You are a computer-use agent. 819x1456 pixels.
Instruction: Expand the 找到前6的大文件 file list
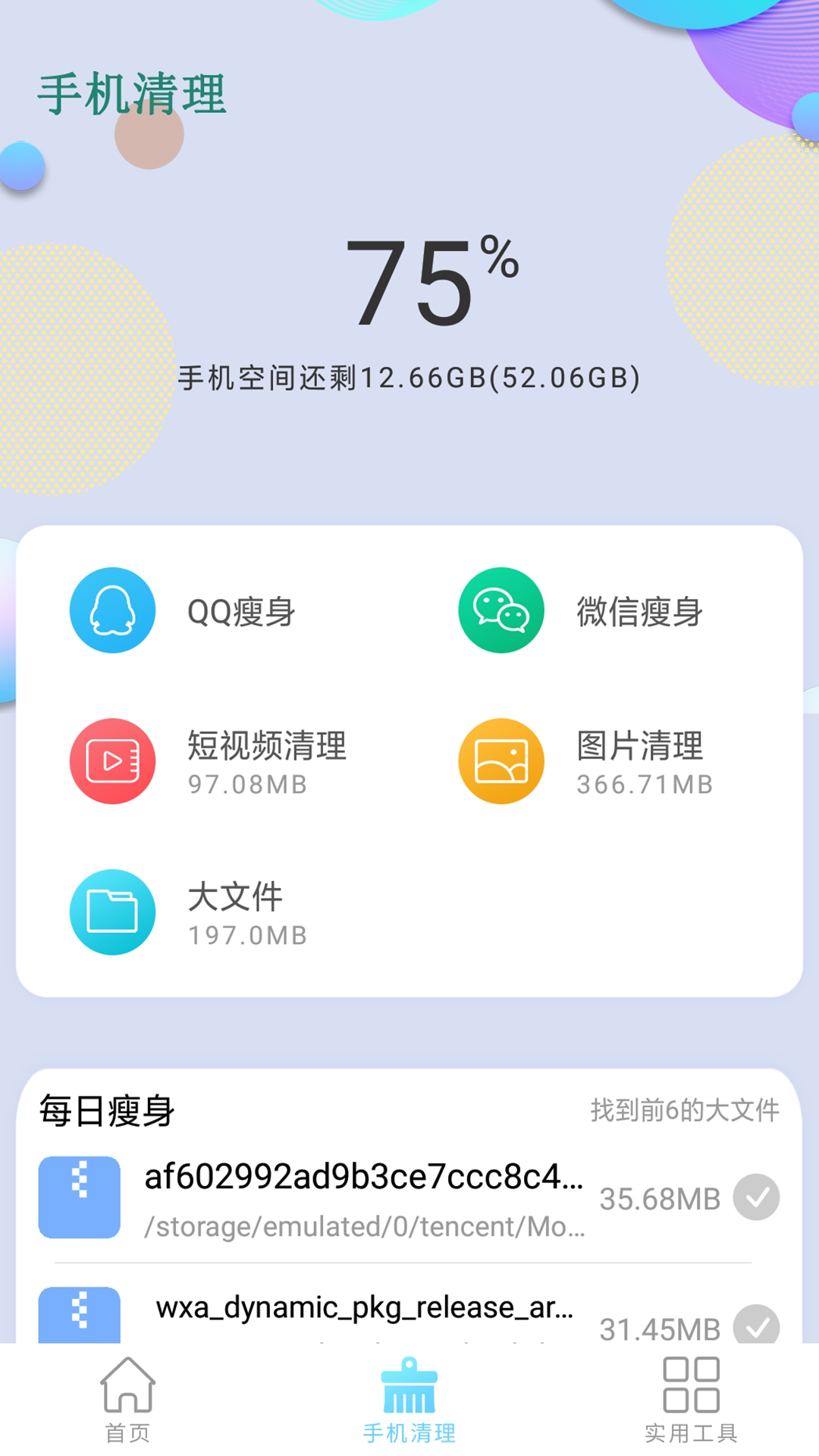(x=685, y=1109)
